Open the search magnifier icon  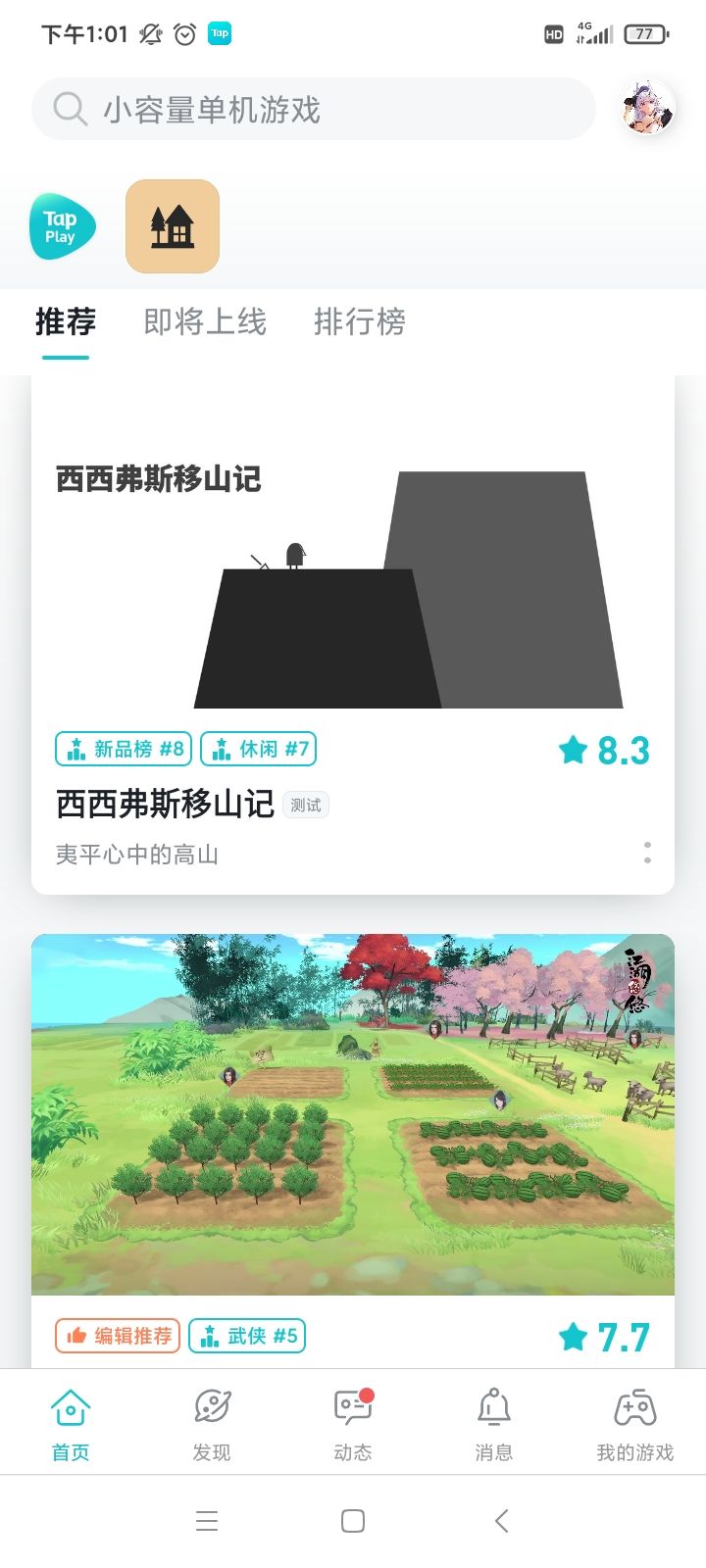(x=69, y=110)
